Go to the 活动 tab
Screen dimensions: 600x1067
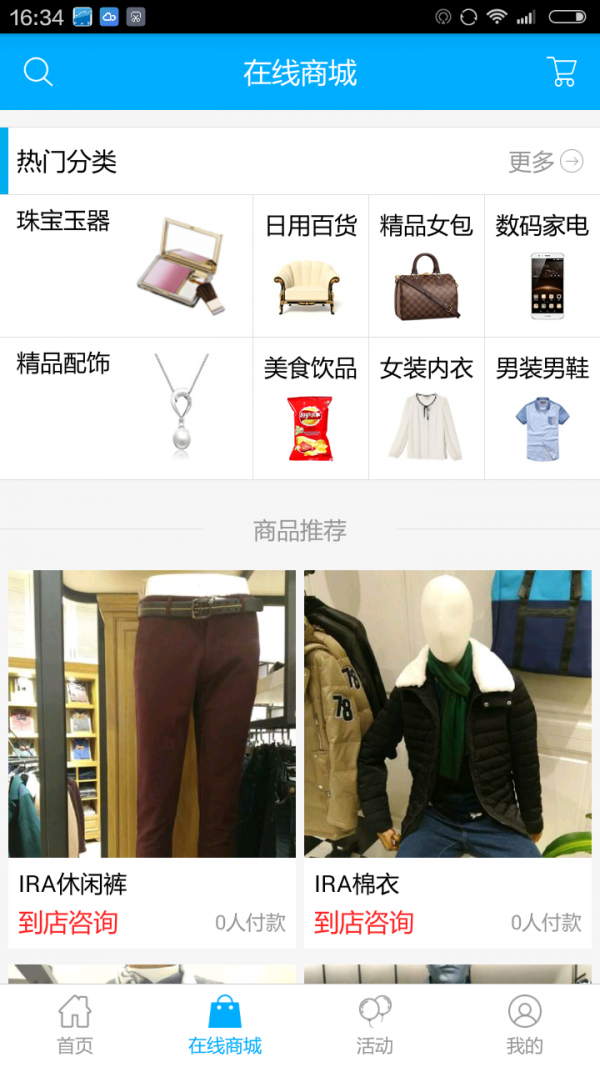coord(375,1025)
